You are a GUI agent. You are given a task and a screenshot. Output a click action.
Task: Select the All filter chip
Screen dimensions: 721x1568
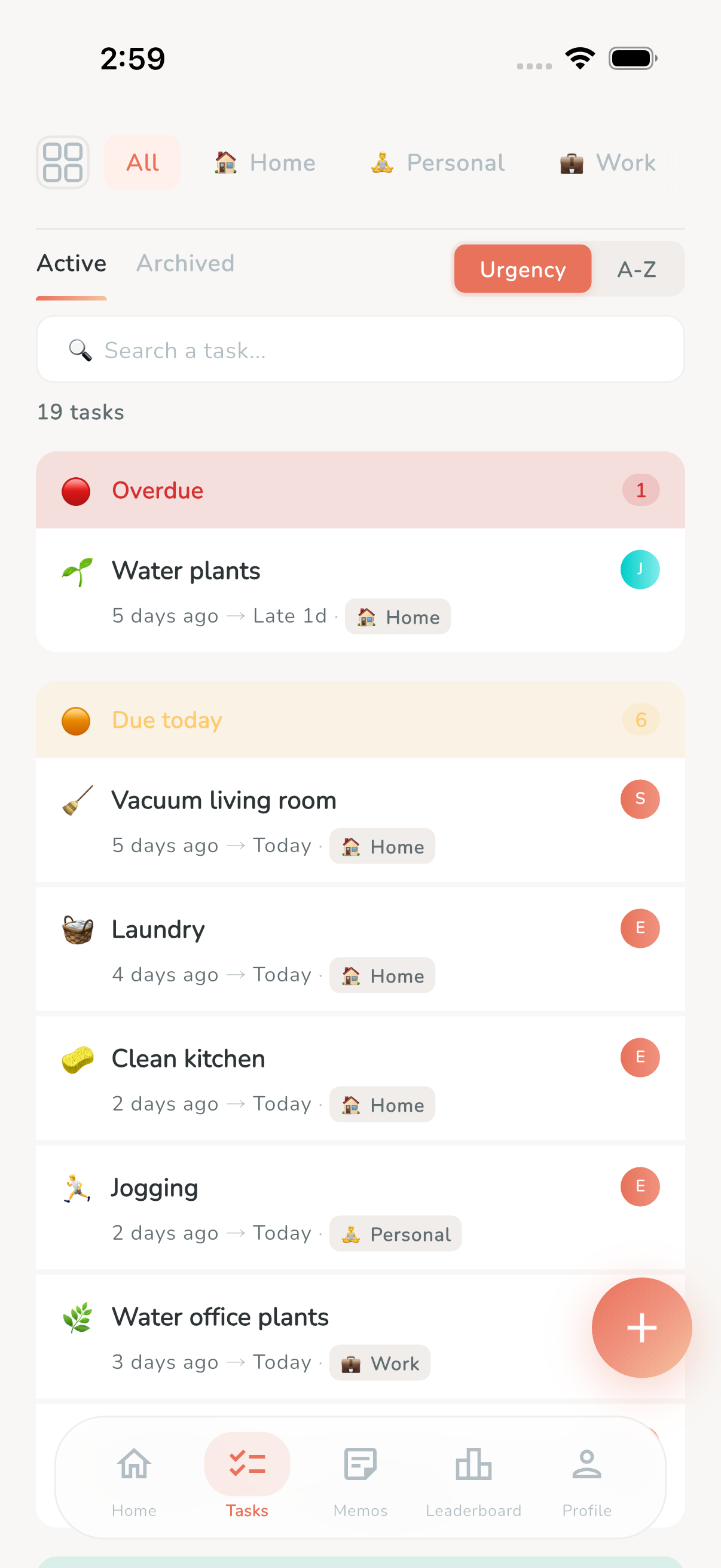click(x=142, y=163)
